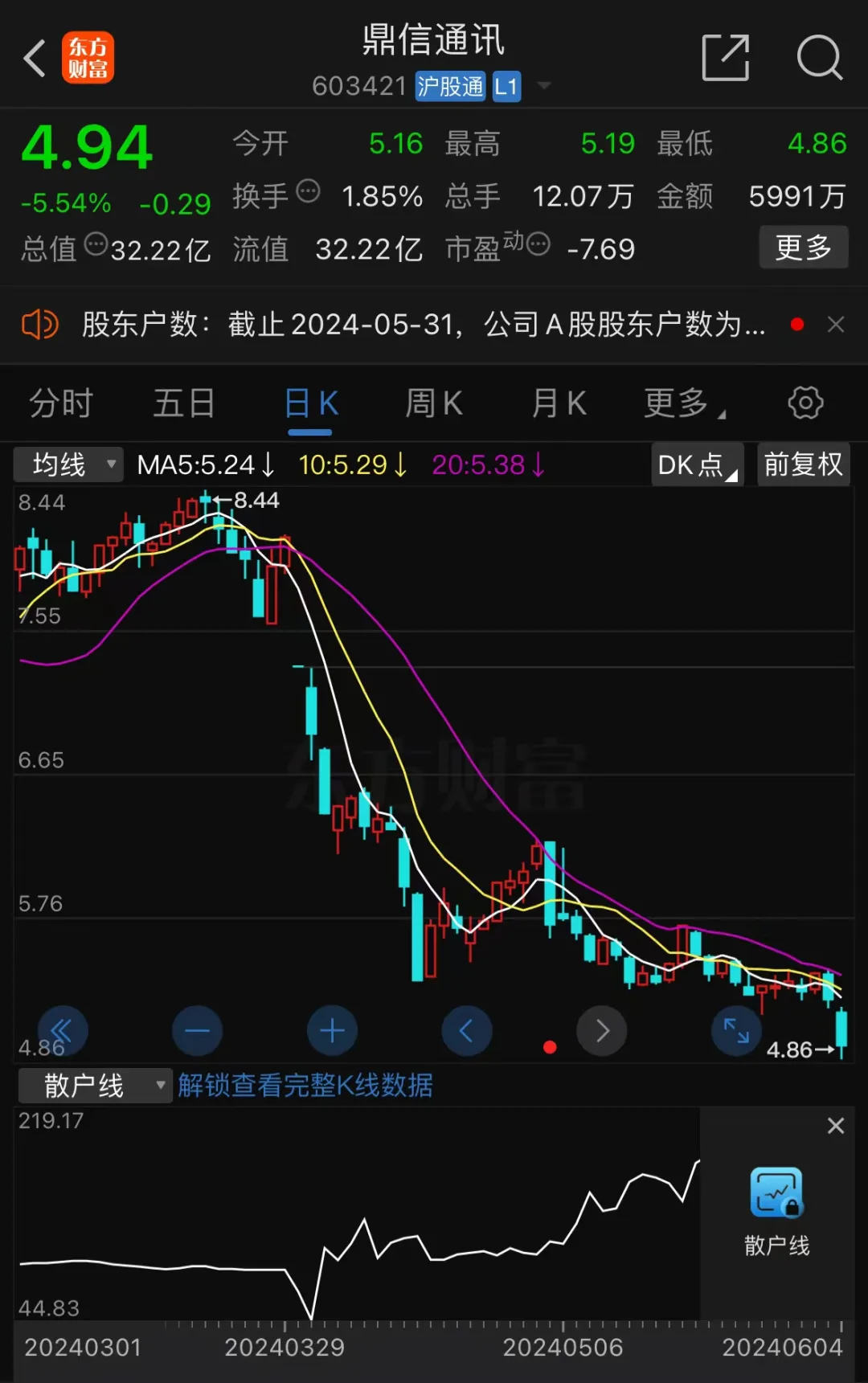Dismiss the 股东户数 announcement banner
Viewport: 868px width, 1383px height.
836,325
